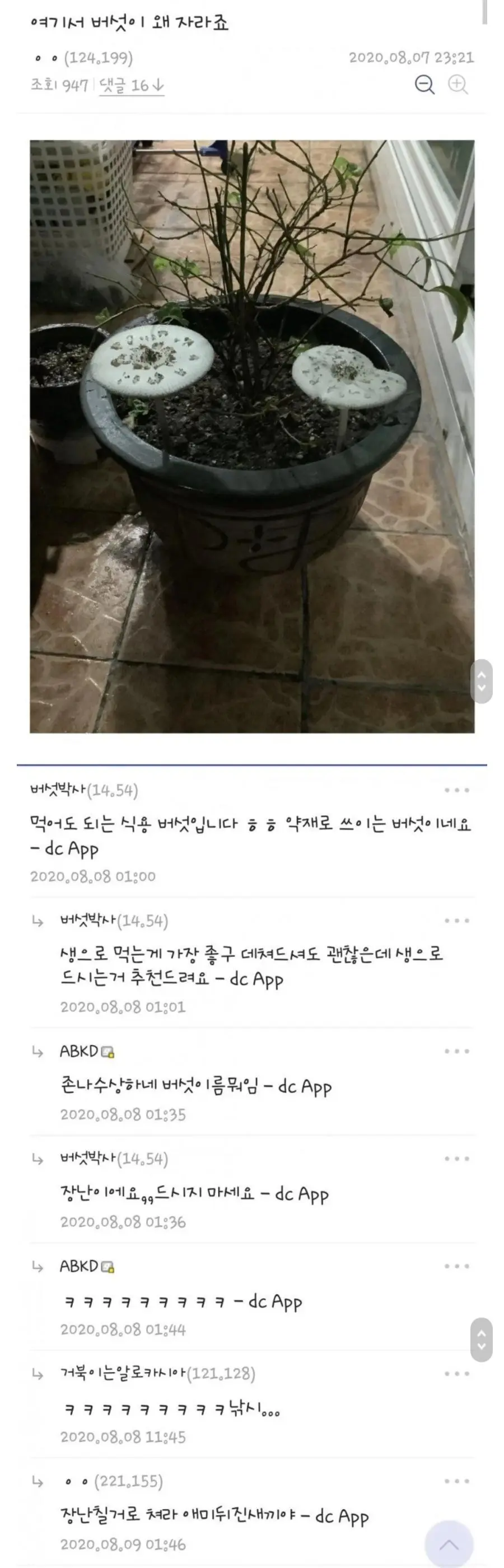Zoom in the post text size
The width and height of the screenshot is (504, 1568).
point(458,84)
